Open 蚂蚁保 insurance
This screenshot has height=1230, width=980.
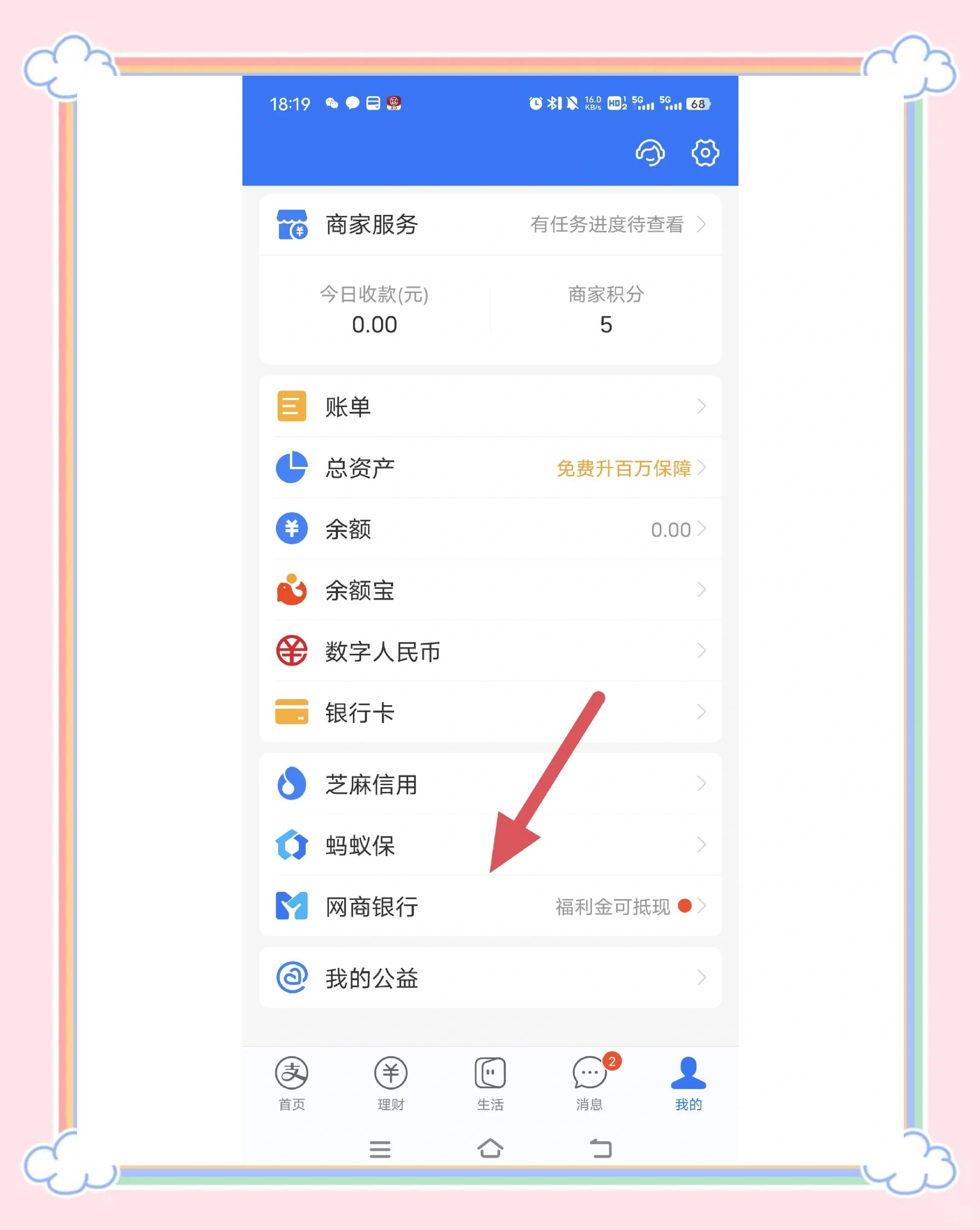click(490, 845)
